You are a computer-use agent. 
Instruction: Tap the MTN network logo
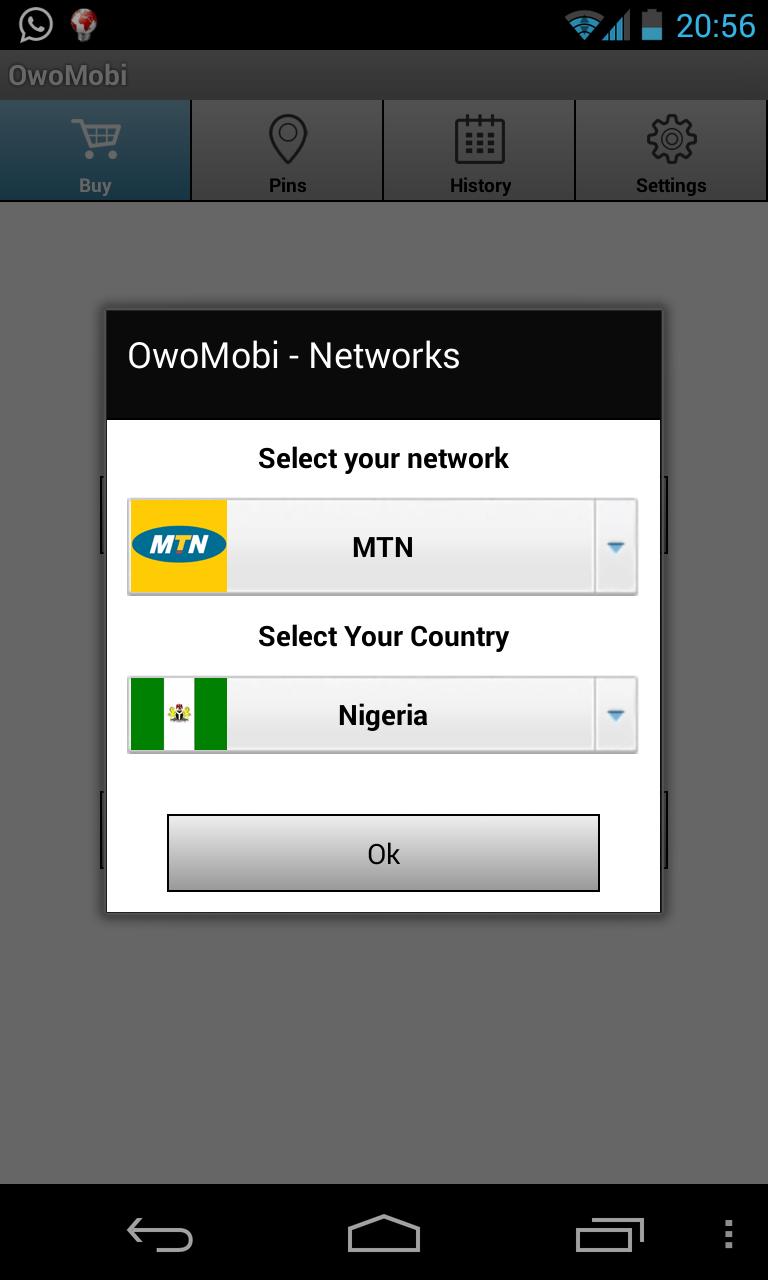178,547
